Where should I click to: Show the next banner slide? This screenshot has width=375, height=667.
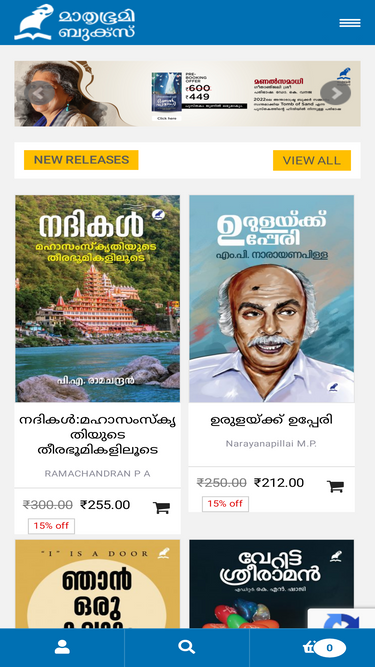tap(335, 93)
